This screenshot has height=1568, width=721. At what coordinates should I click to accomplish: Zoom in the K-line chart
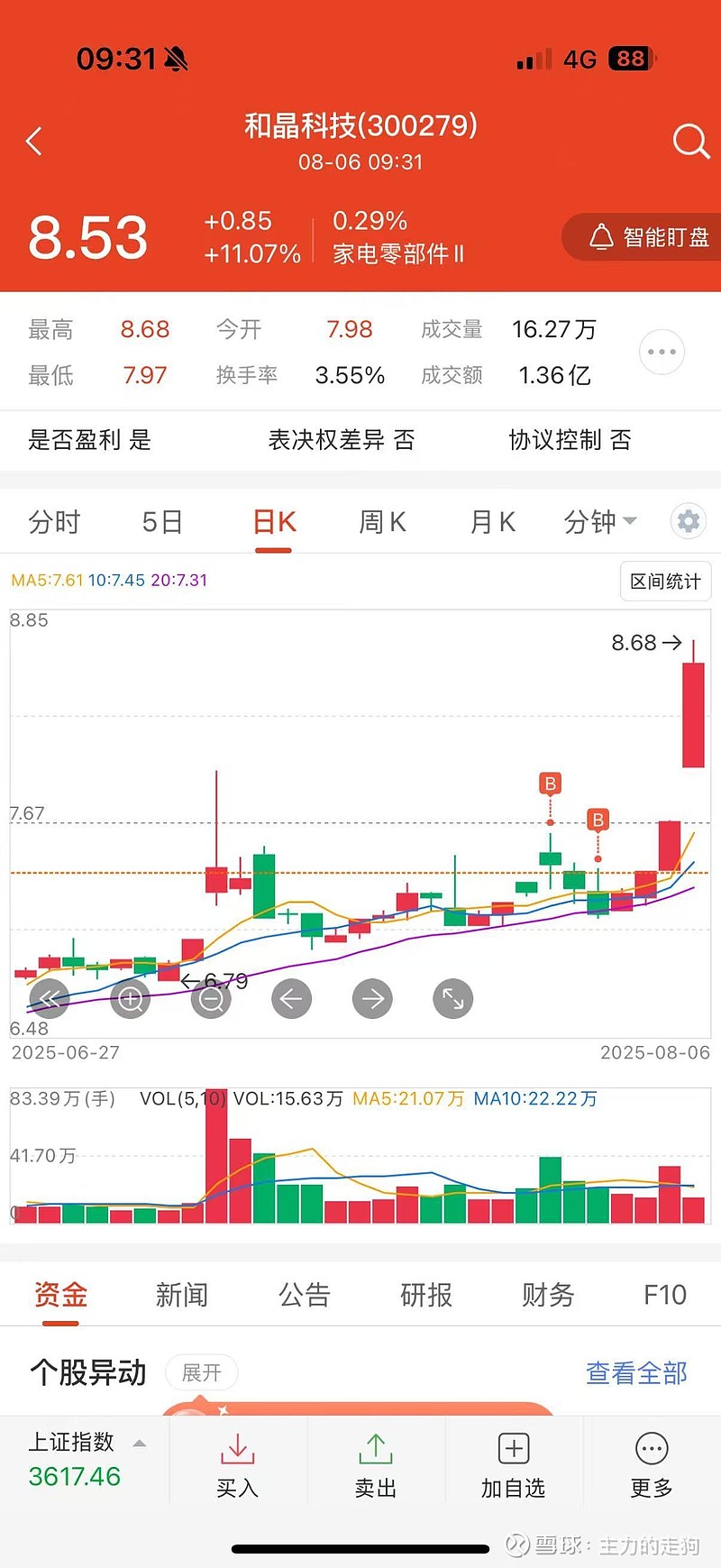pyautogui.click(x=131, y=999)
